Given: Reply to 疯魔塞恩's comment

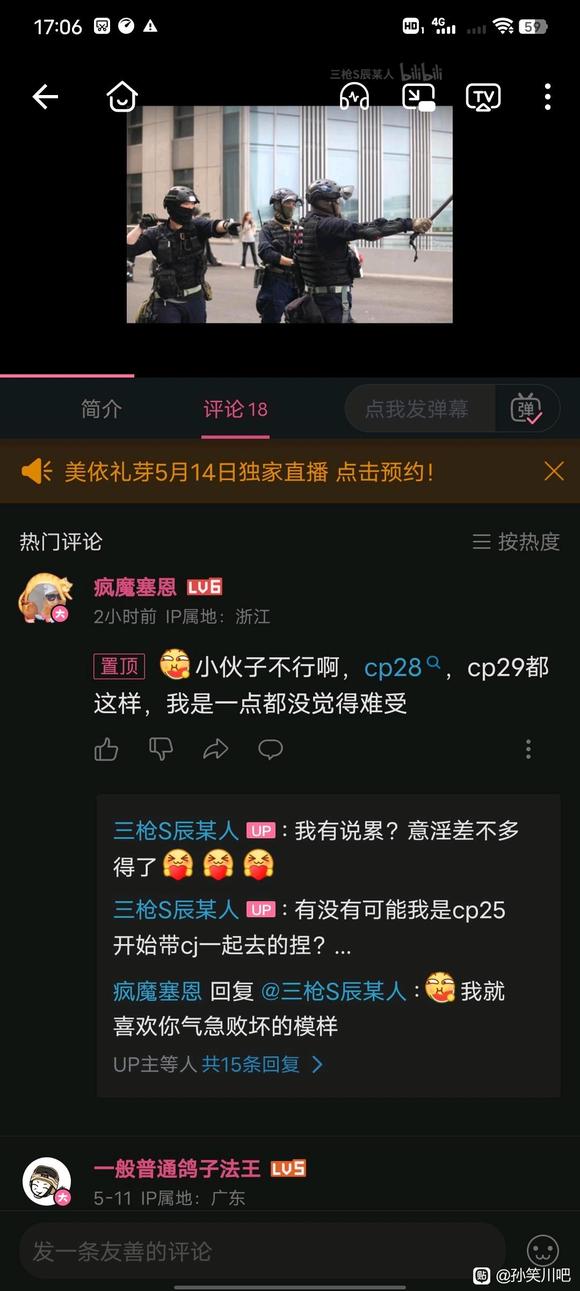Looking at the screenshot, I should pyautogui.click(x=270, y=749).
